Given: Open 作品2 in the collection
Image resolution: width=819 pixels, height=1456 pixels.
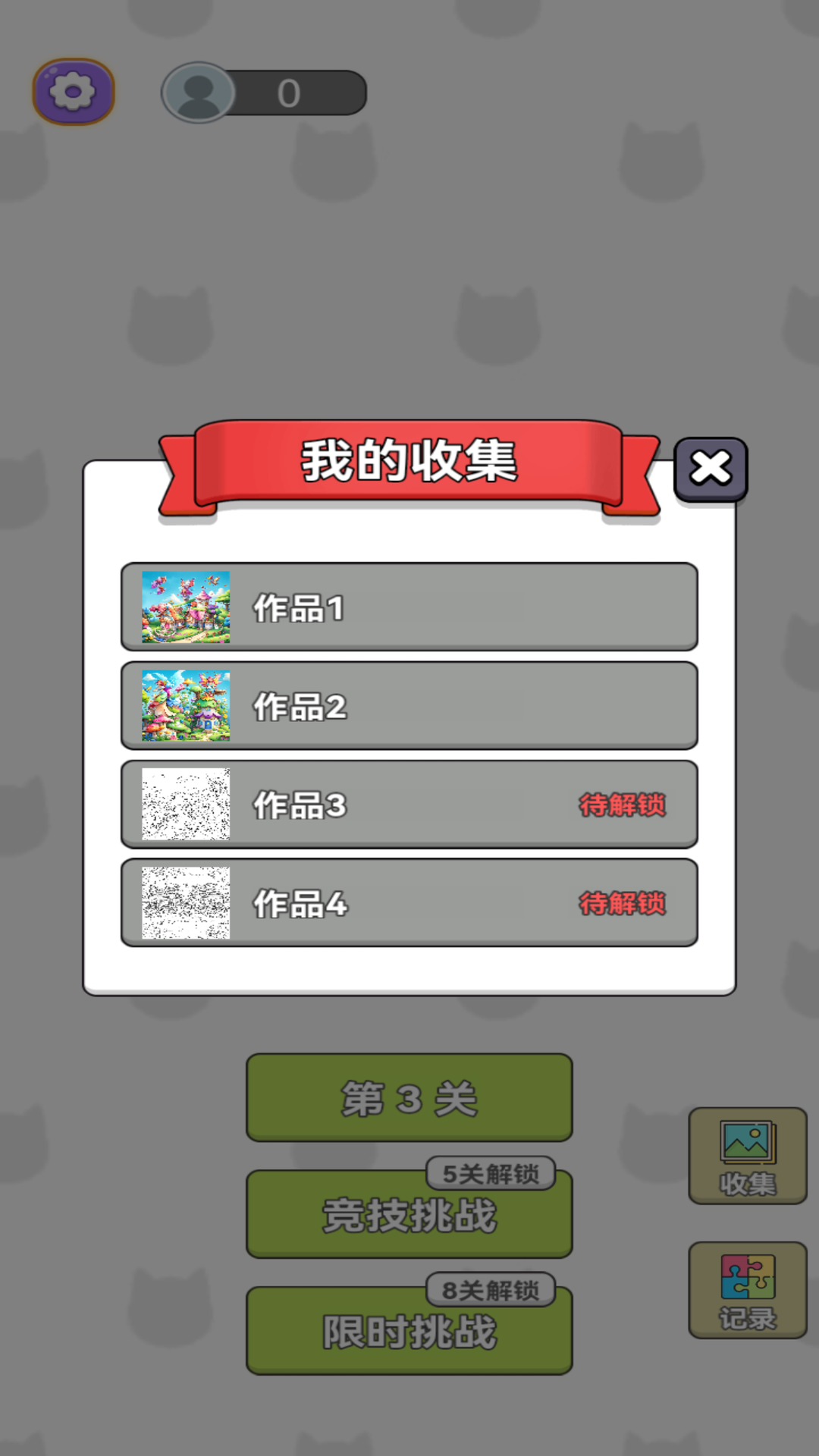Looking at the screenshot, I should [x=409, y=705].
